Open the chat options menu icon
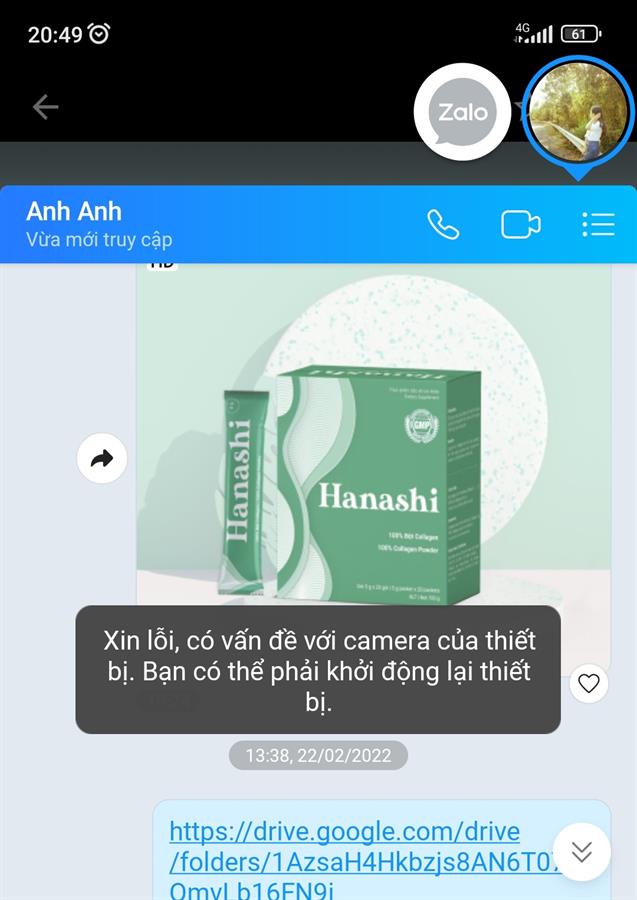The width and height of the screenshot is (637, 900). 598,224
